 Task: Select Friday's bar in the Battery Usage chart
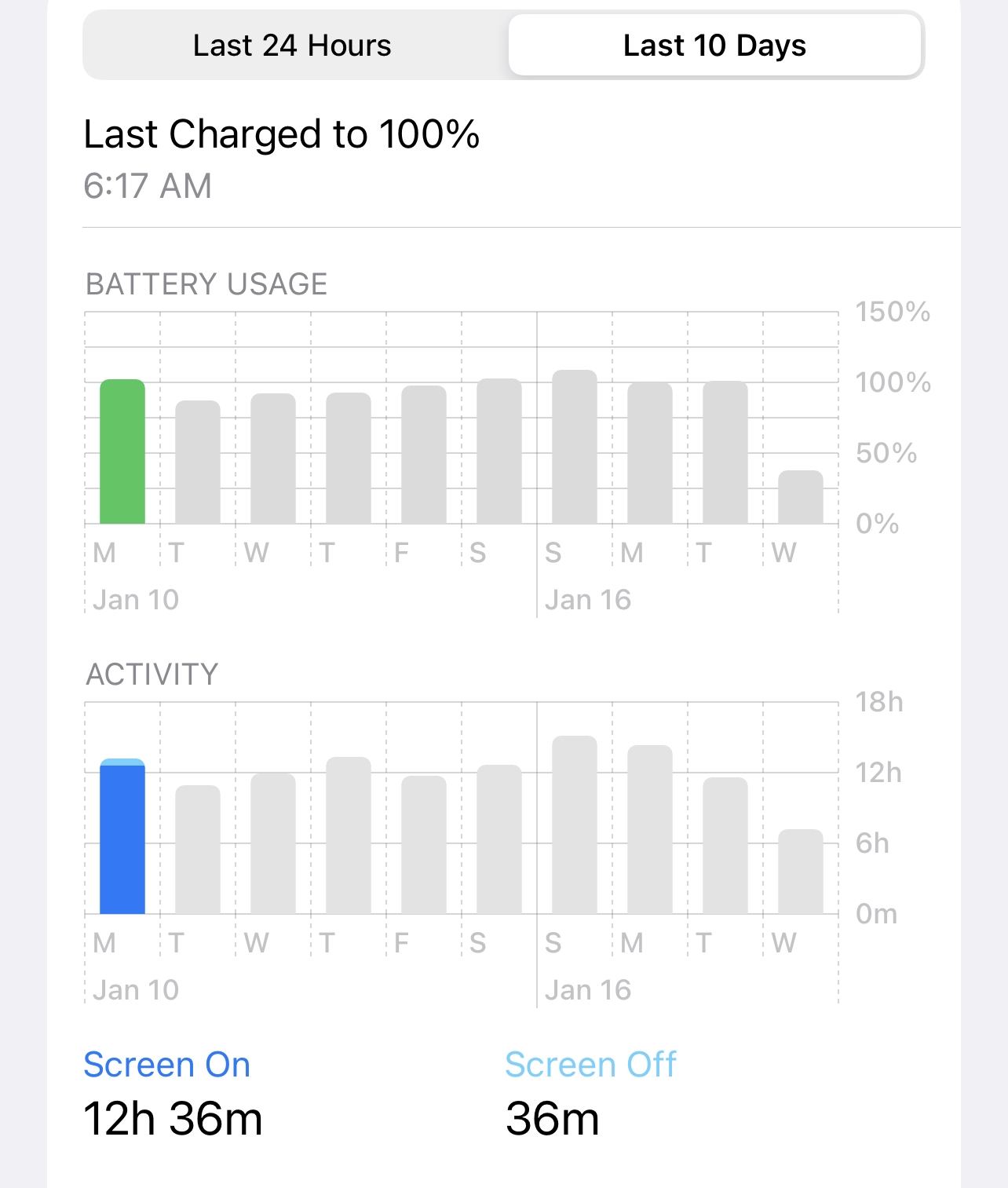(424, 455)
